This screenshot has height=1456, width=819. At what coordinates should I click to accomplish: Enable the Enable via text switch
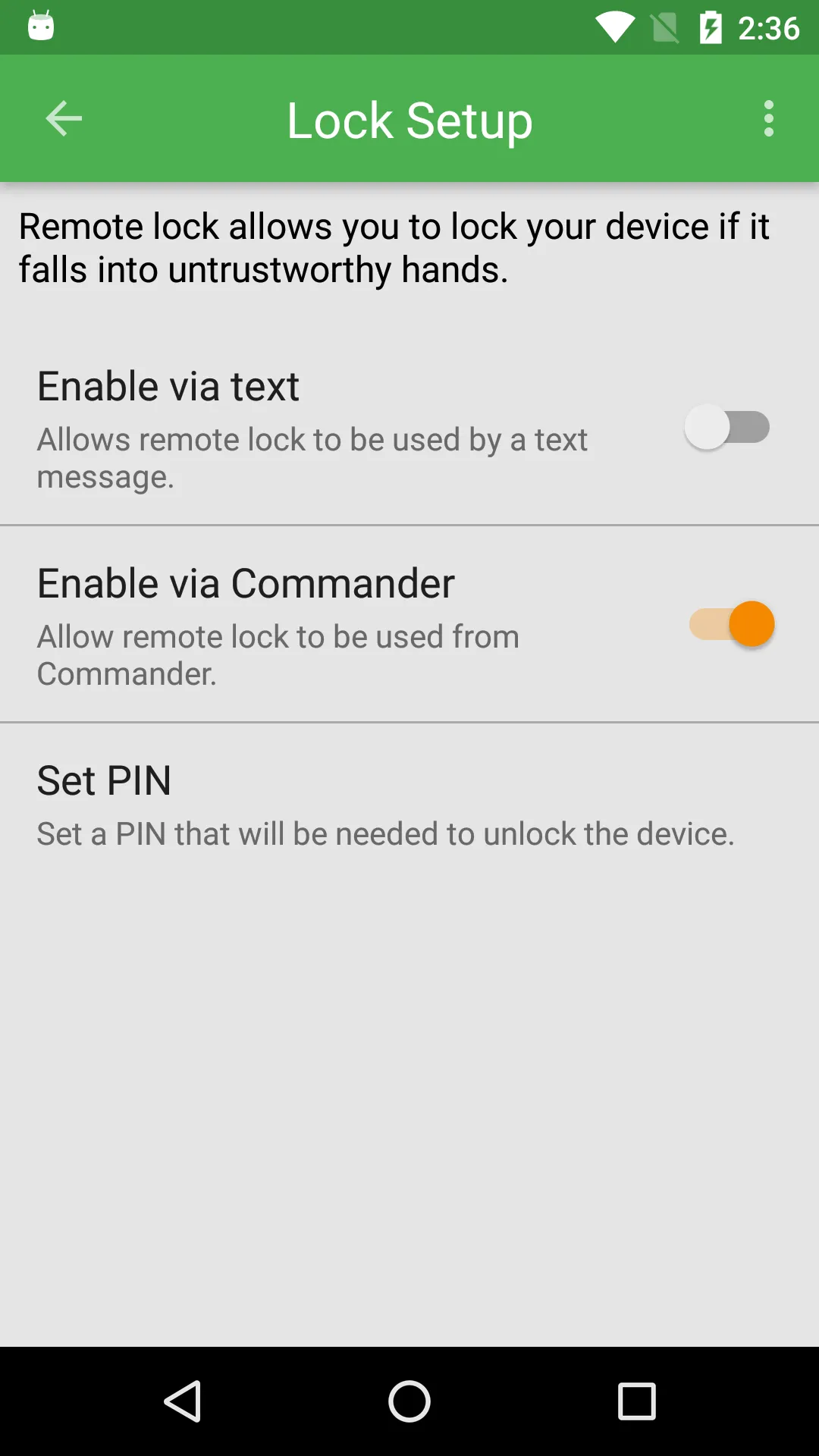tap(727, 427)
